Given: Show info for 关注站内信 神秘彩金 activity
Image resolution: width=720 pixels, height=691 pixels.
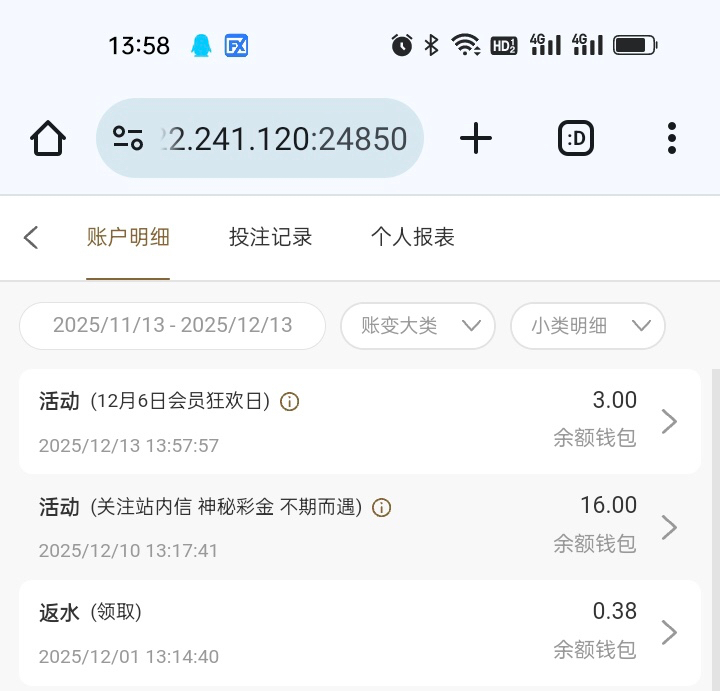Looking at the screenshot, I should [x=381, y=508].
